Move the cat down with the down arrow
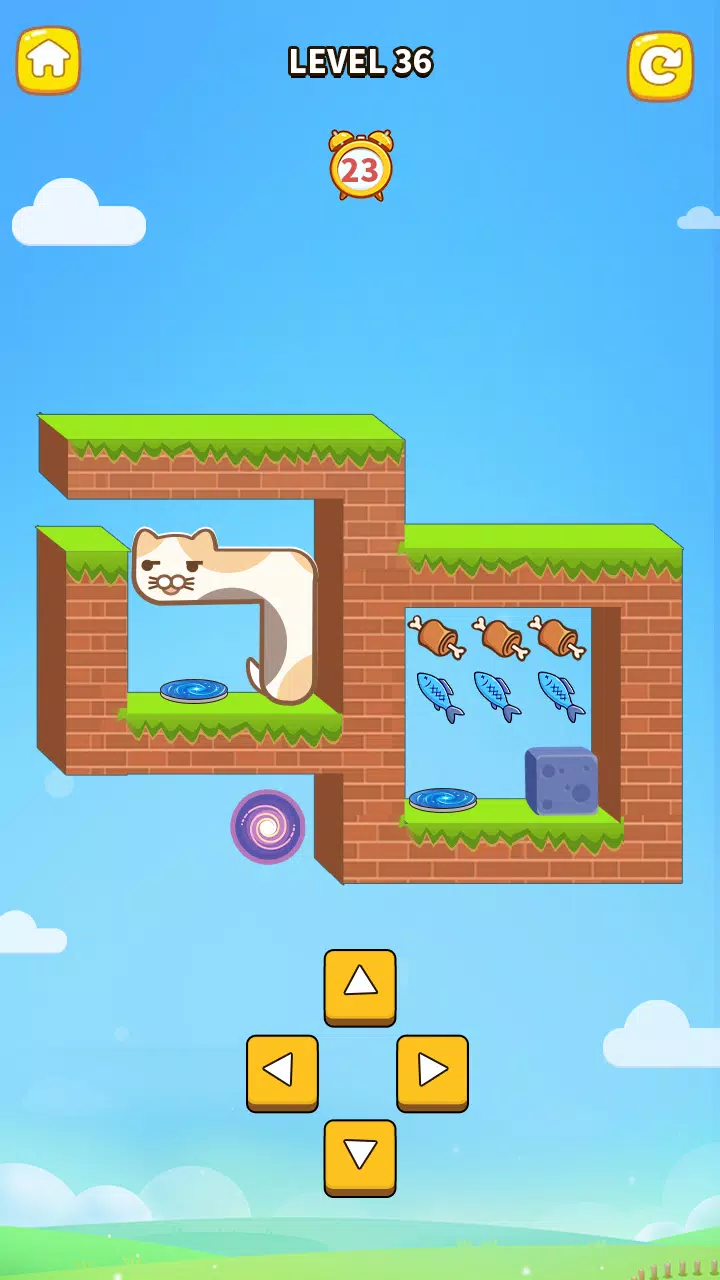This screenshot has height=1280, width=720. tap(360, 1156)
